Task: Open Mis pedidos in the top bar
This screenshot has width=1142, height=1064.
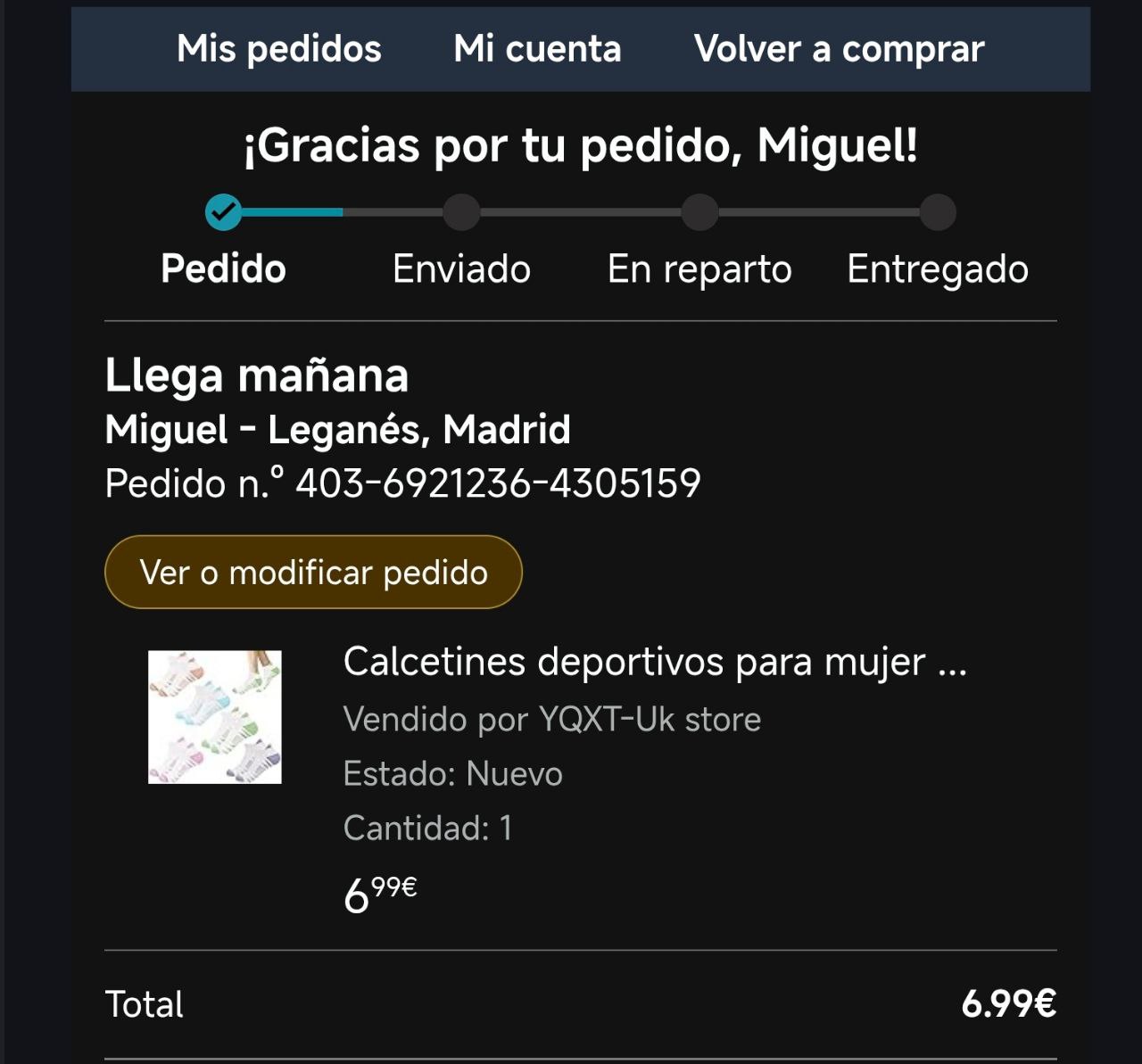Action: [278, 49]
